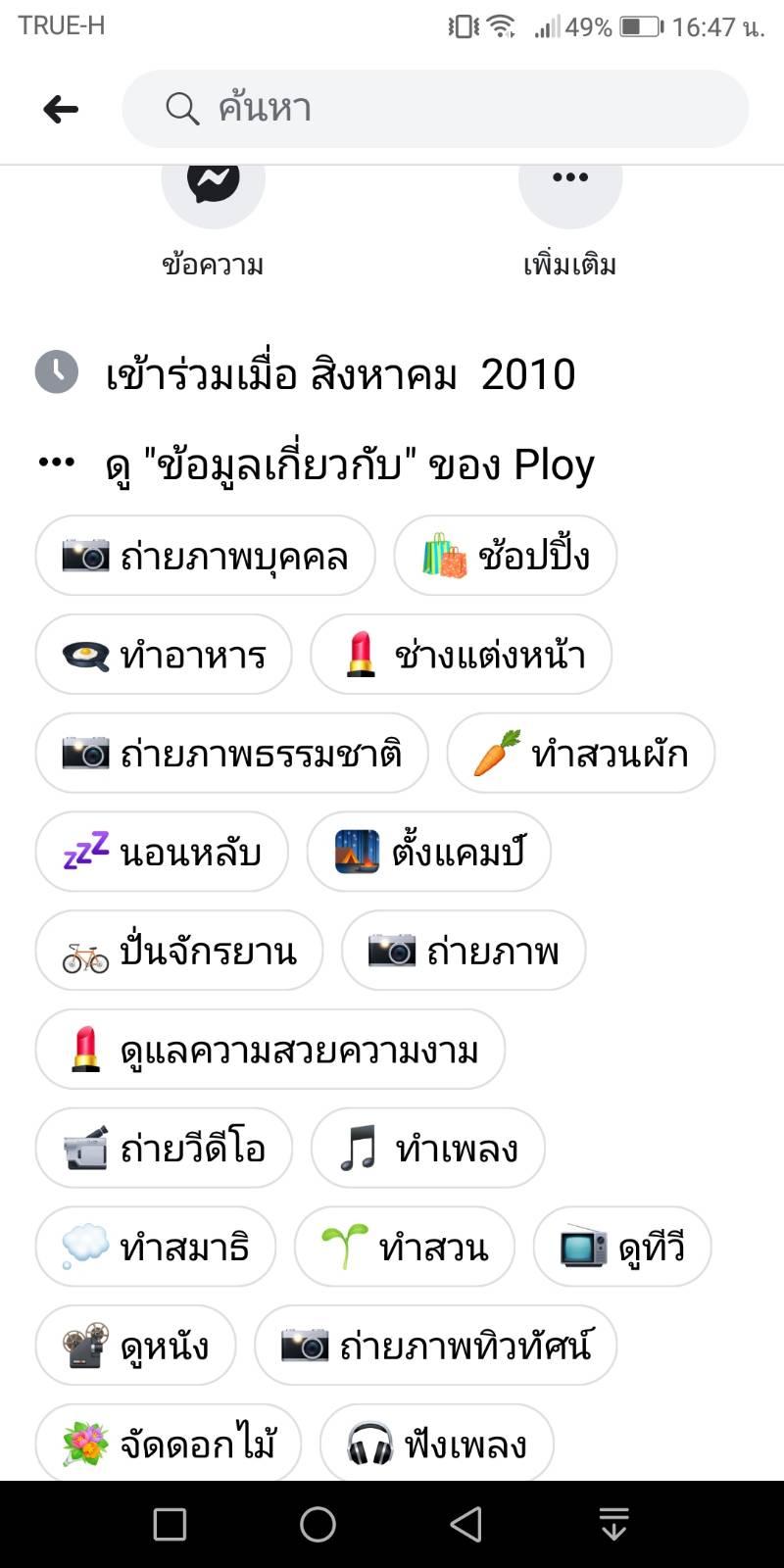Image resolution: width=784 pixels, height=1568 pixels.
Task: Select the ถ่ายภาพบุคคล hobby chip
Action: coord(206,556)
